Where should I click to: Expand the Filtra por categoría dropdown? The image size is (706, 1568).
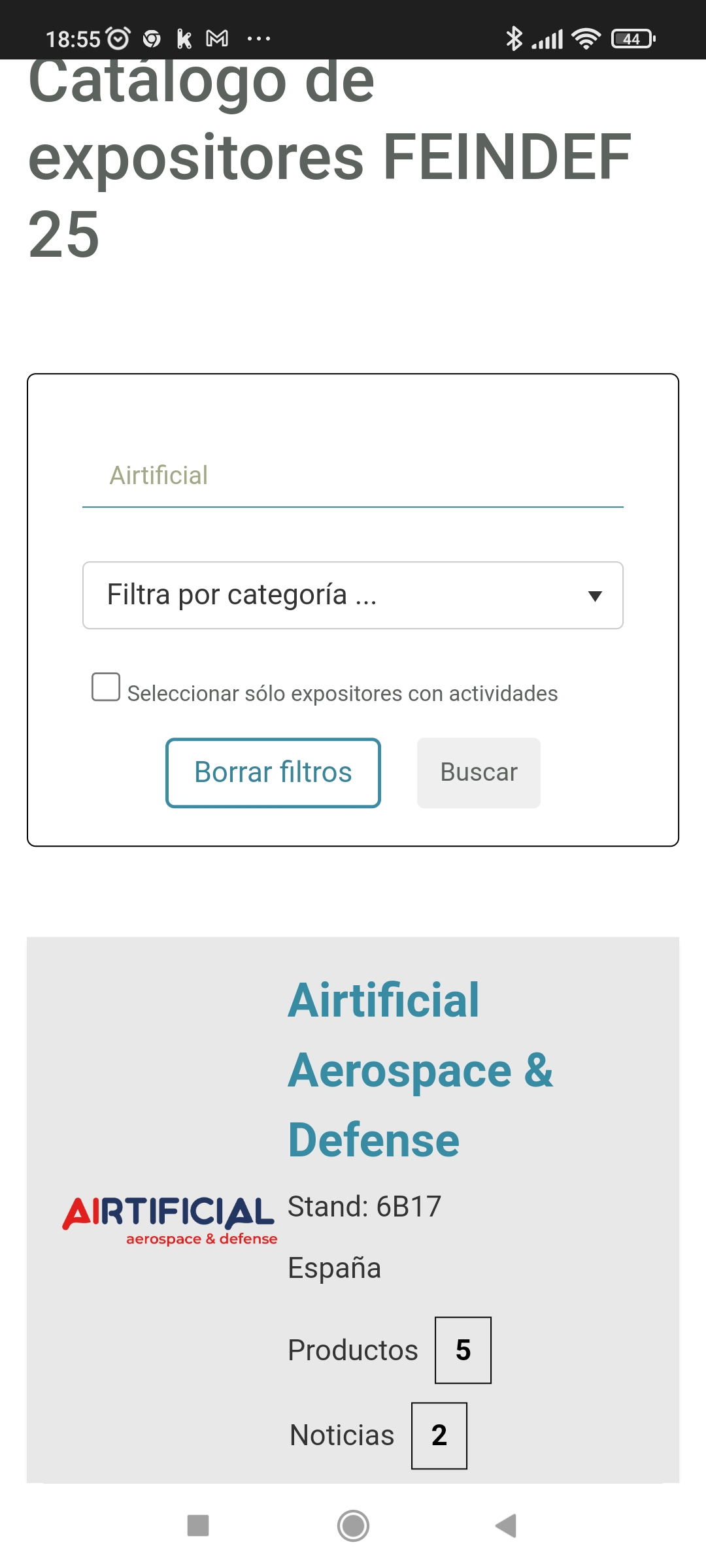click(x=353, y=595)
